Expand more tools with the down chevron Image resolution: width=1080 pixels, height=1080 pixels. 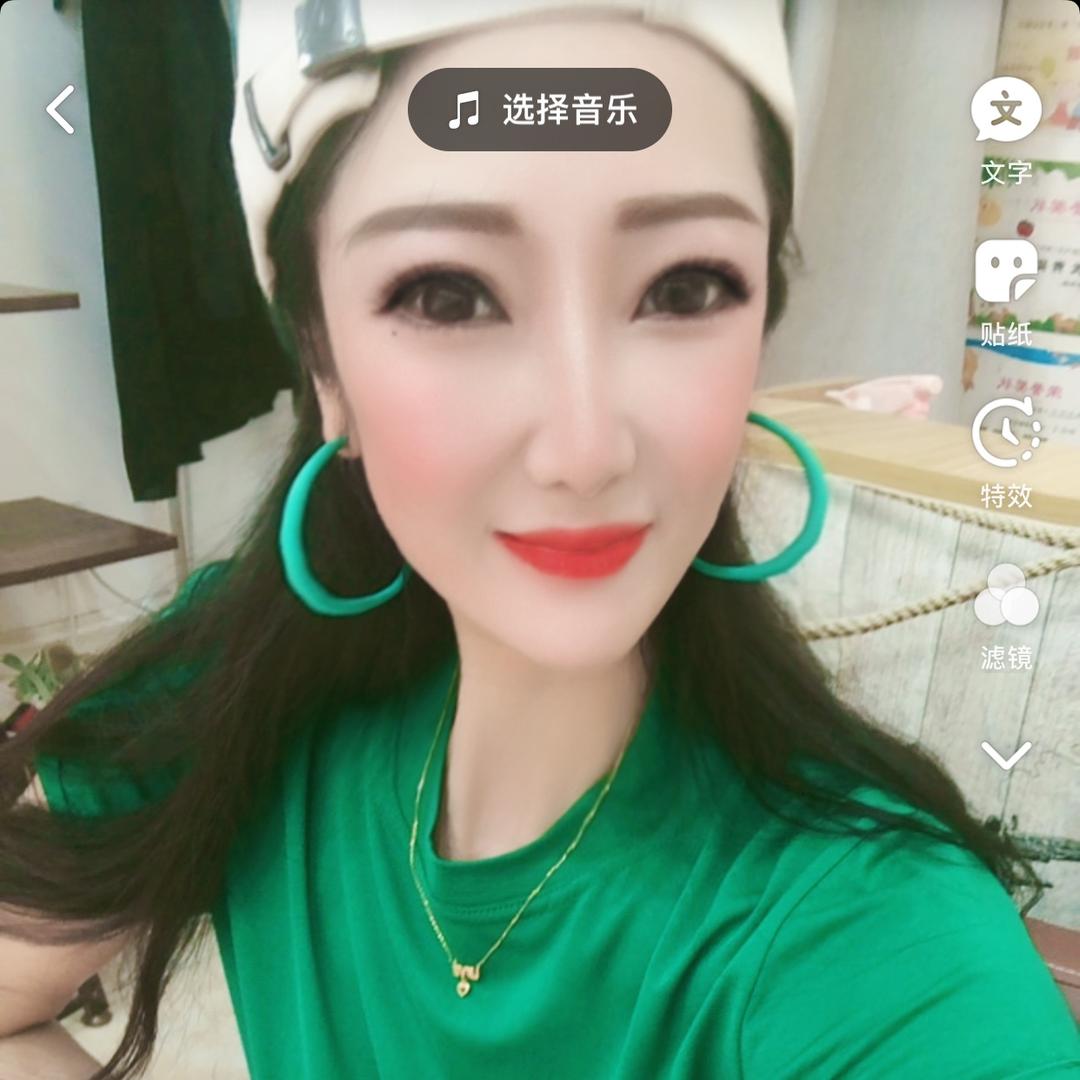[x=1006, y=755]
